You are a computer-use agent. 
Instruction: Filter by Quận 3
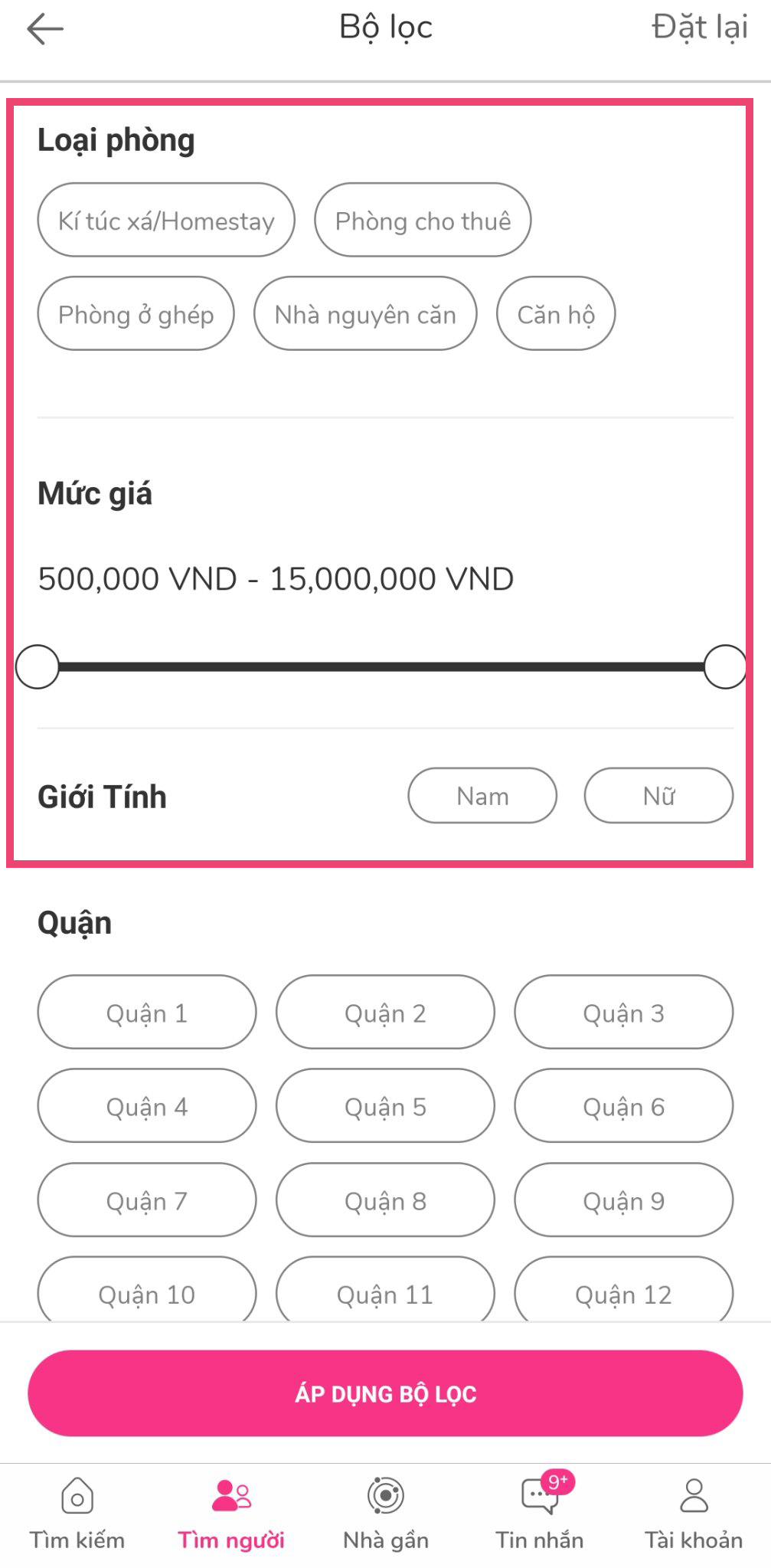623,1013
